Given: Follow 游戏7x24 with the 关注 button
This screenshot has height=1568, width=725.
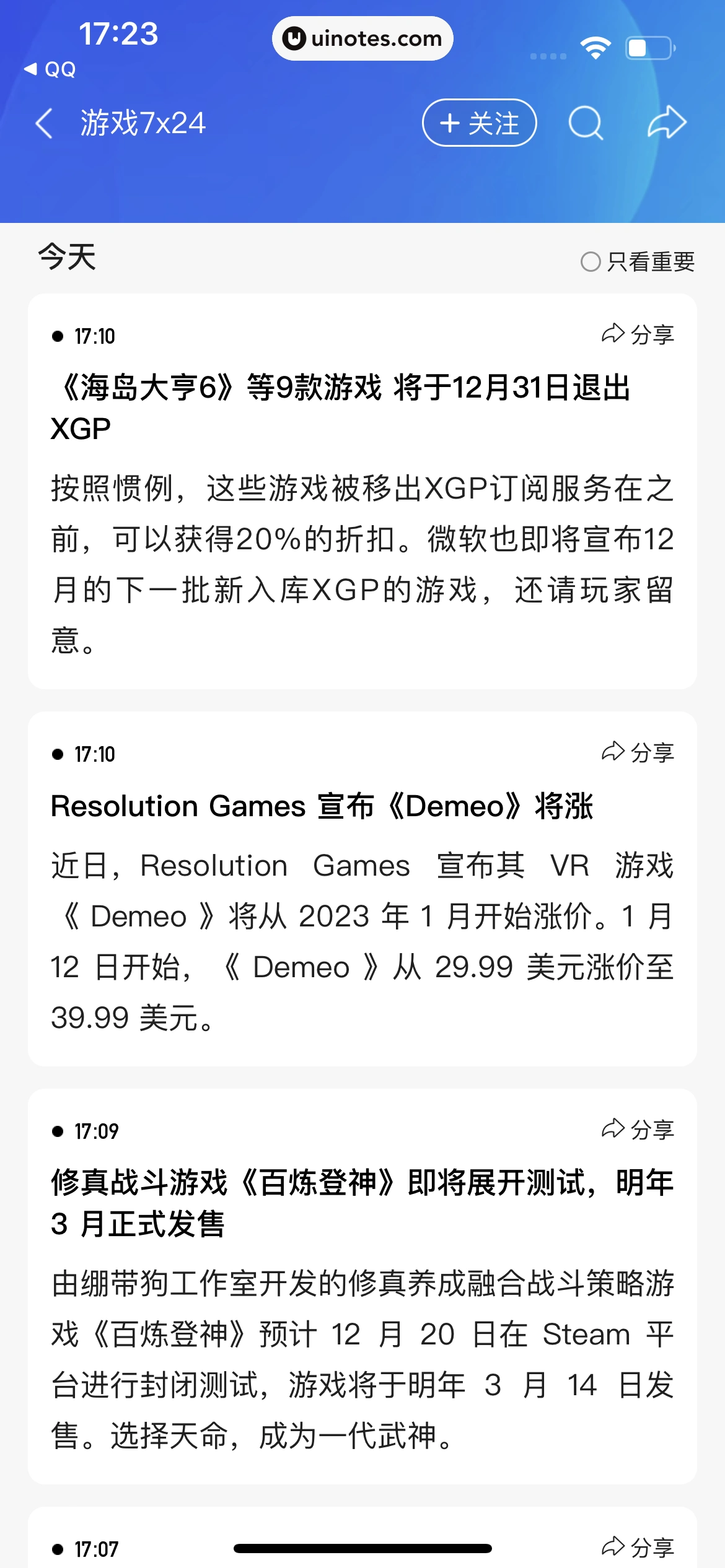Looking at the screenshot, I should (x=479, y=123).
